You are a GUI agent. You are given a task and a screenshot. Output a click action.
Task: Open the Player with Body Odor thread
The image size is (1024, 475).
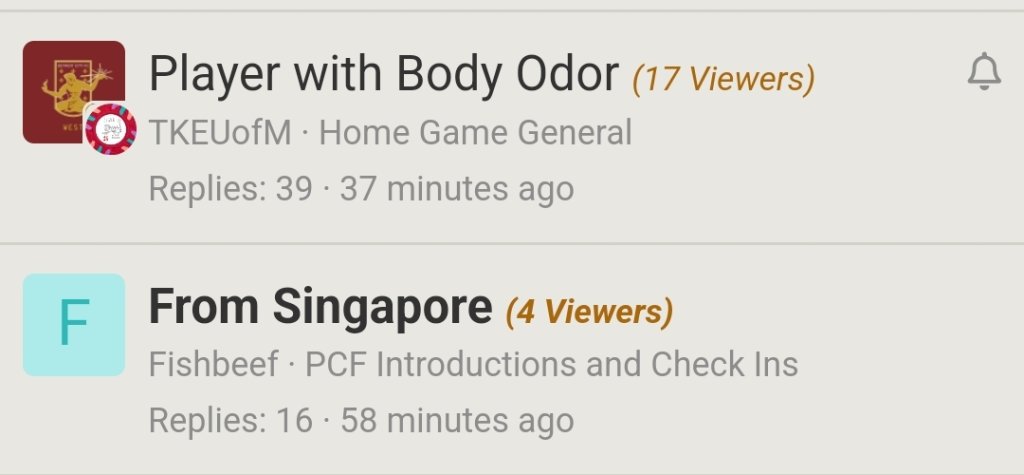(x=384, y=75)
